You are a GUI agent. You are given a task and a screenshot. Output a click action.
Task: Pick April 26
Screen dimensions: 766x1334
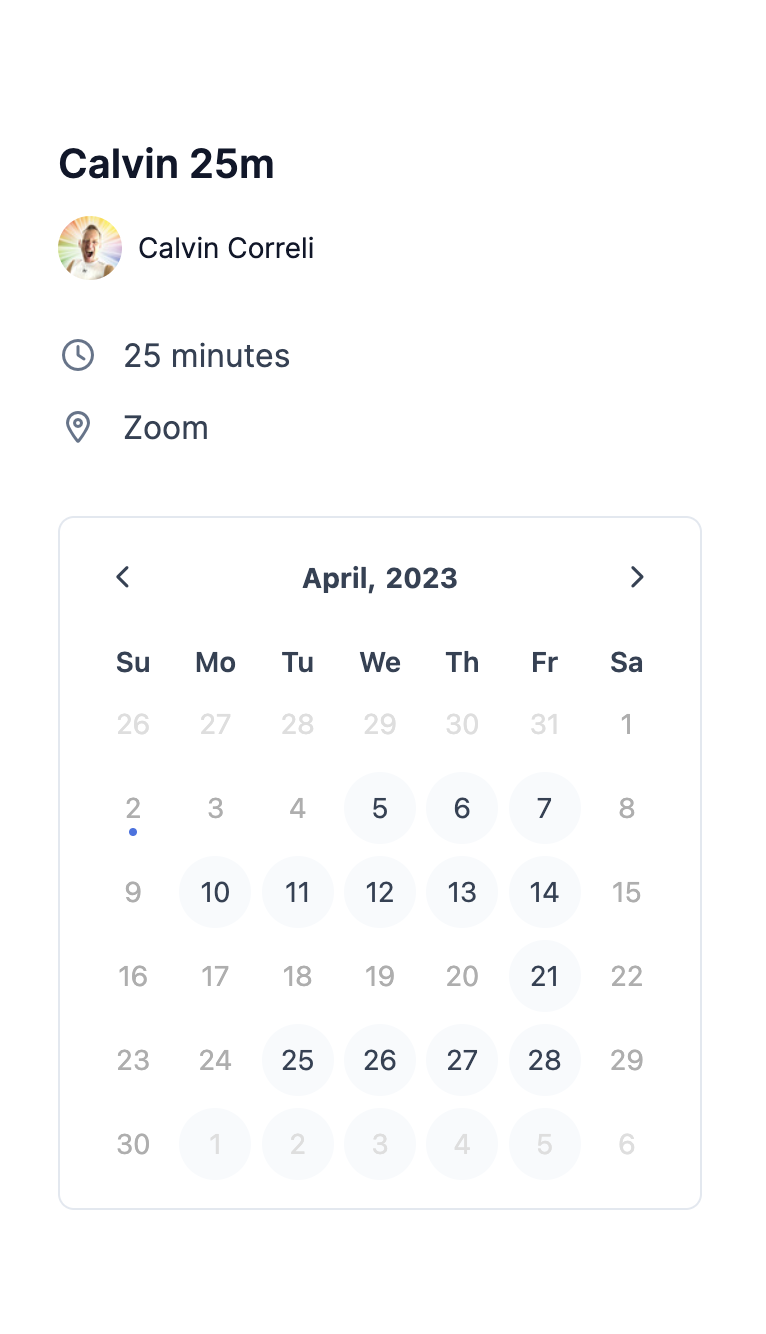(x=380, y=1060)
